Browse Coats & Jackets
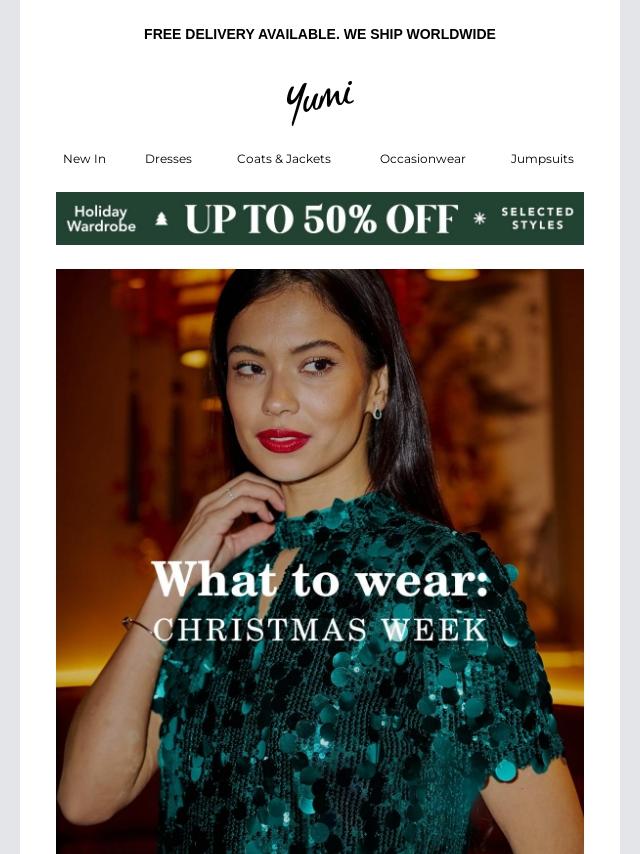Screen dimensions: 640x854 tap(283, 159)
